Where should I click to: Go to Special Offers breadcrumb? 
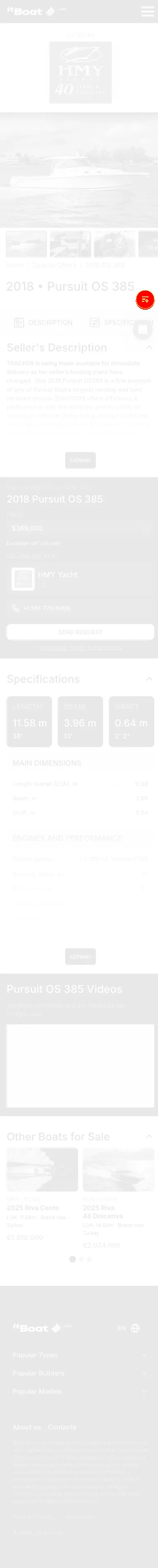pos(54,266)
